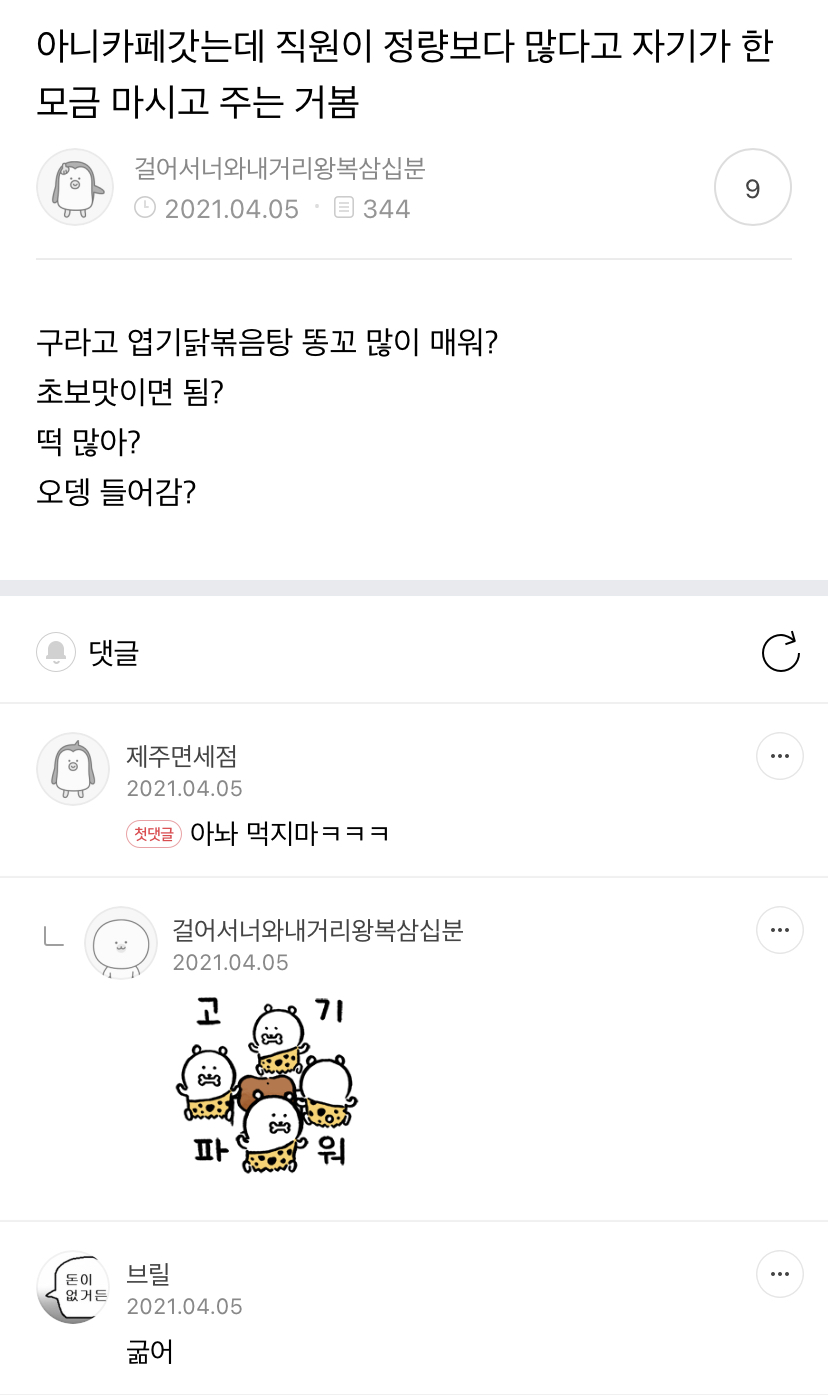
Task: Open more options for 제주면세점's comment
Action: (x=779, y=756)
